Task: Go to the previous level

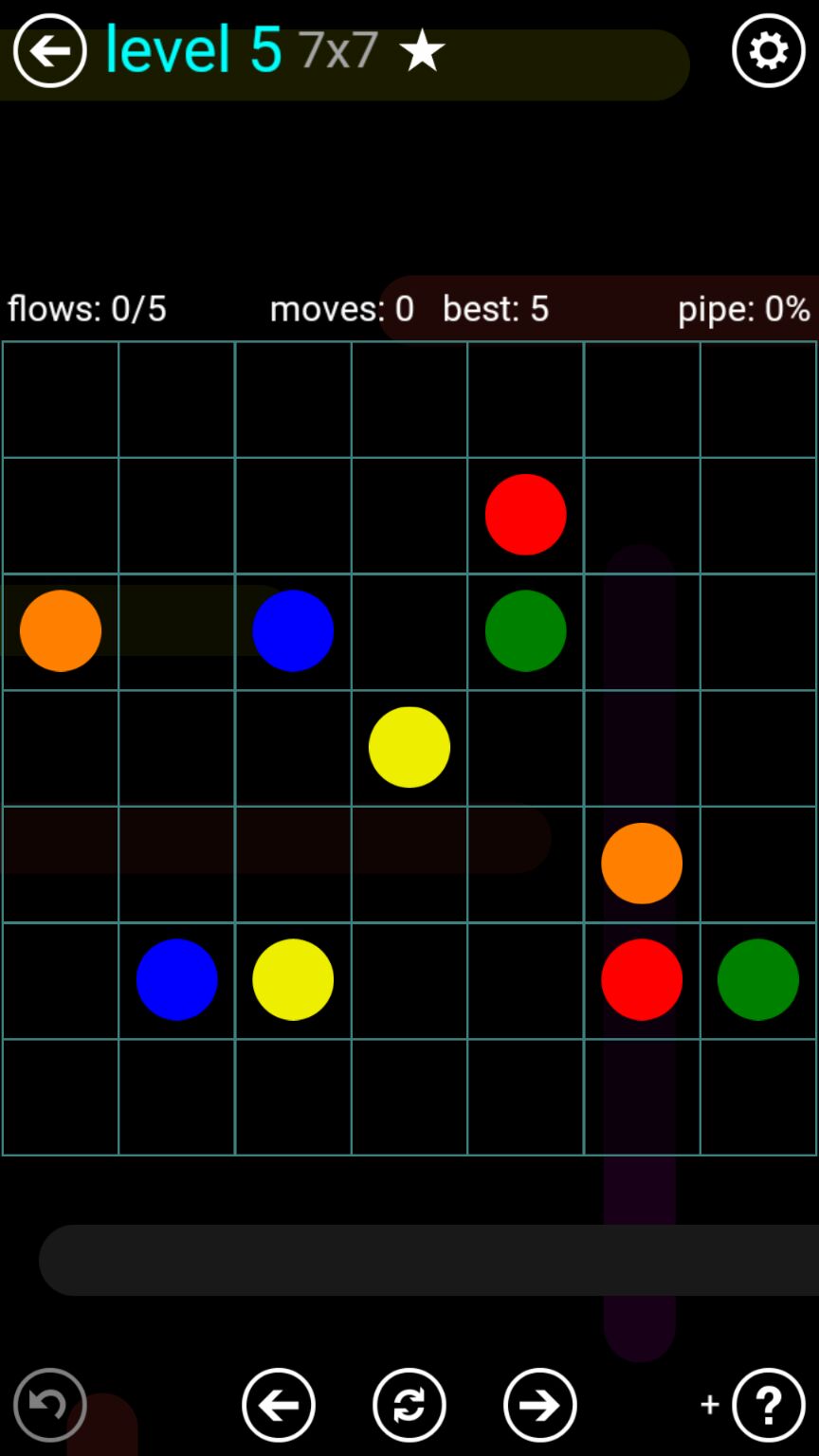Action: pyautogui.click(x=278, y=1404)
